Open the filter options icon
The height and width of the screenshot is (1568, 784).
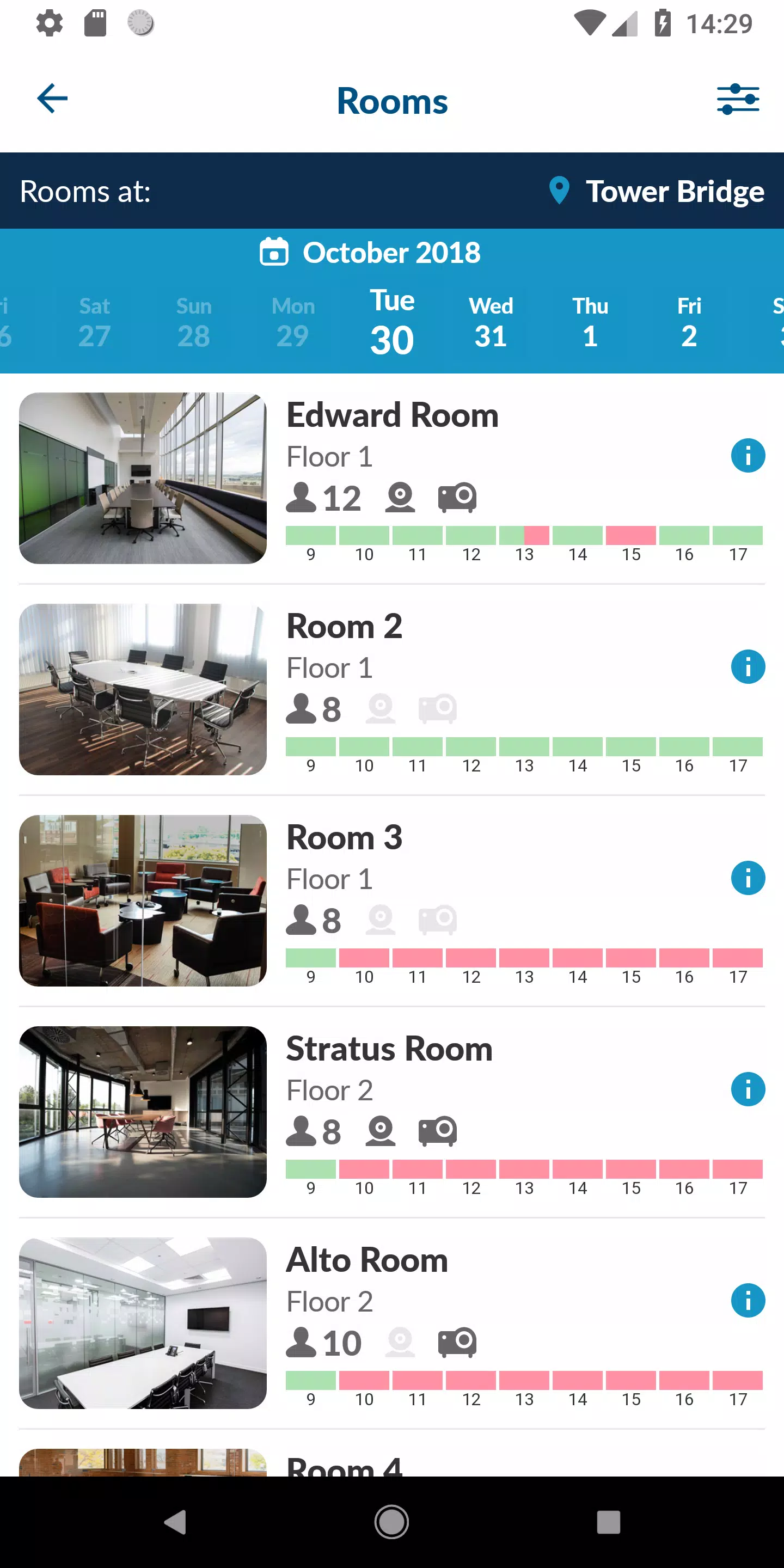tap(738, 99)
